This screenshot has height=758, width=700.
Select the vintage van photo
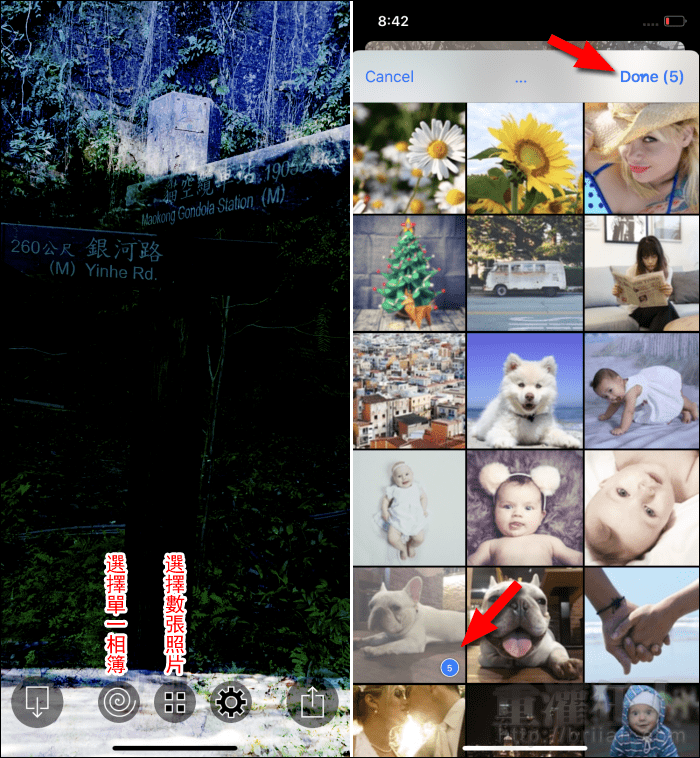[x=525, y=271]
